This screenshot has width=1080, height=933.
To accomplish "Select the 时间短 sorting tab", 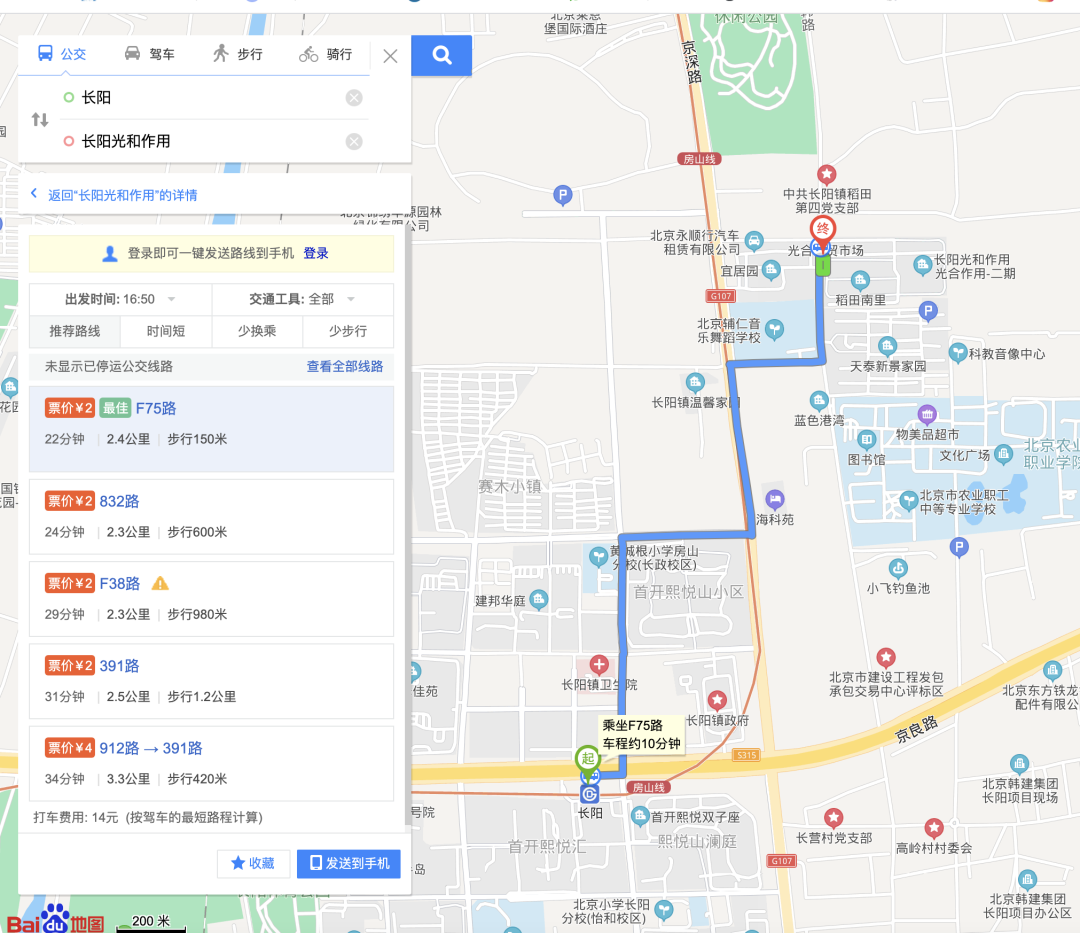I will 166,331.
